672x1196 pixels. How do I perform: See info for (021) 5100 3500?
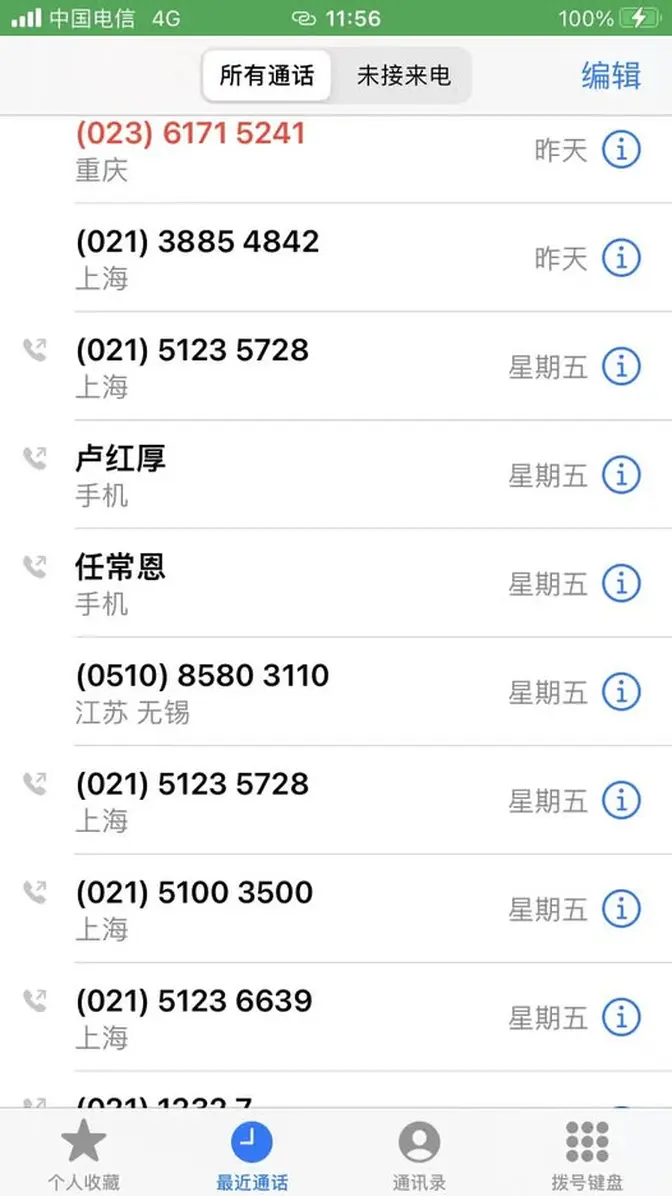coord(621,909)
